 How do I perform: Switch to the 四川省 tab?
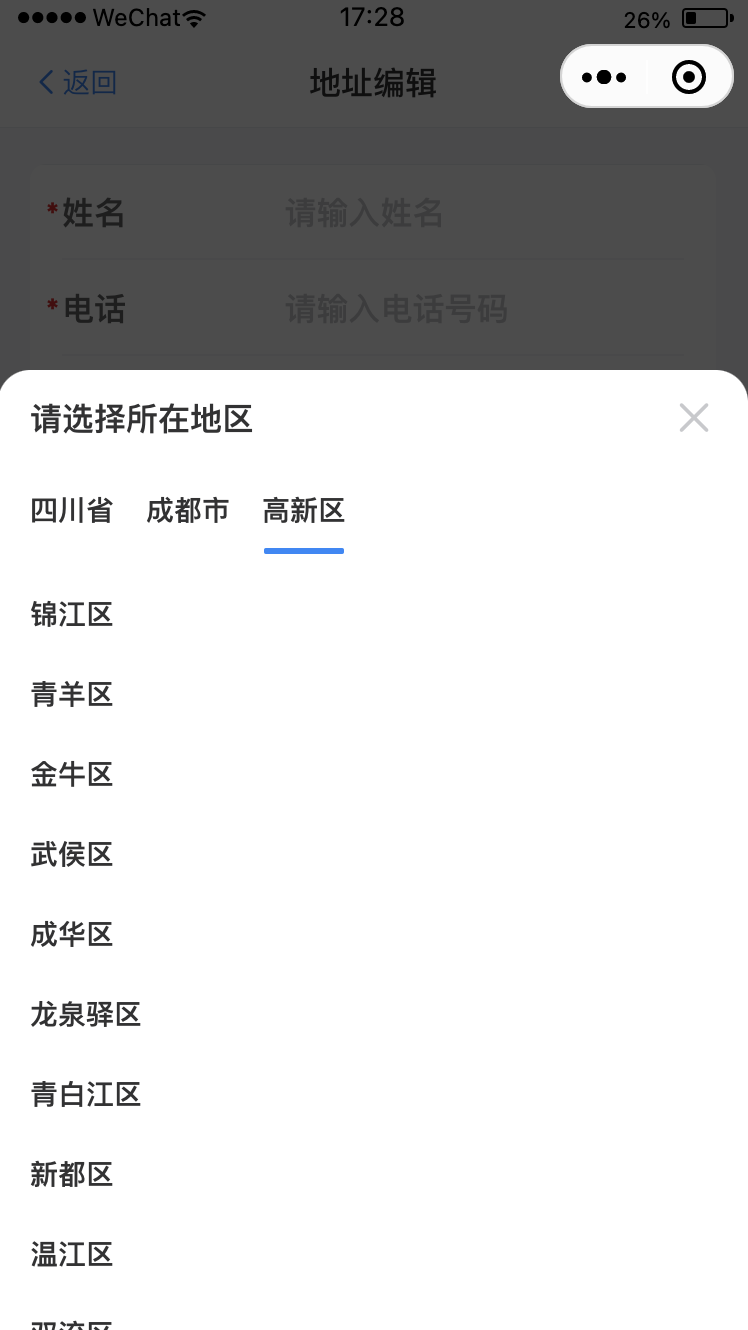pyautogui.click(x=71, y=511)
